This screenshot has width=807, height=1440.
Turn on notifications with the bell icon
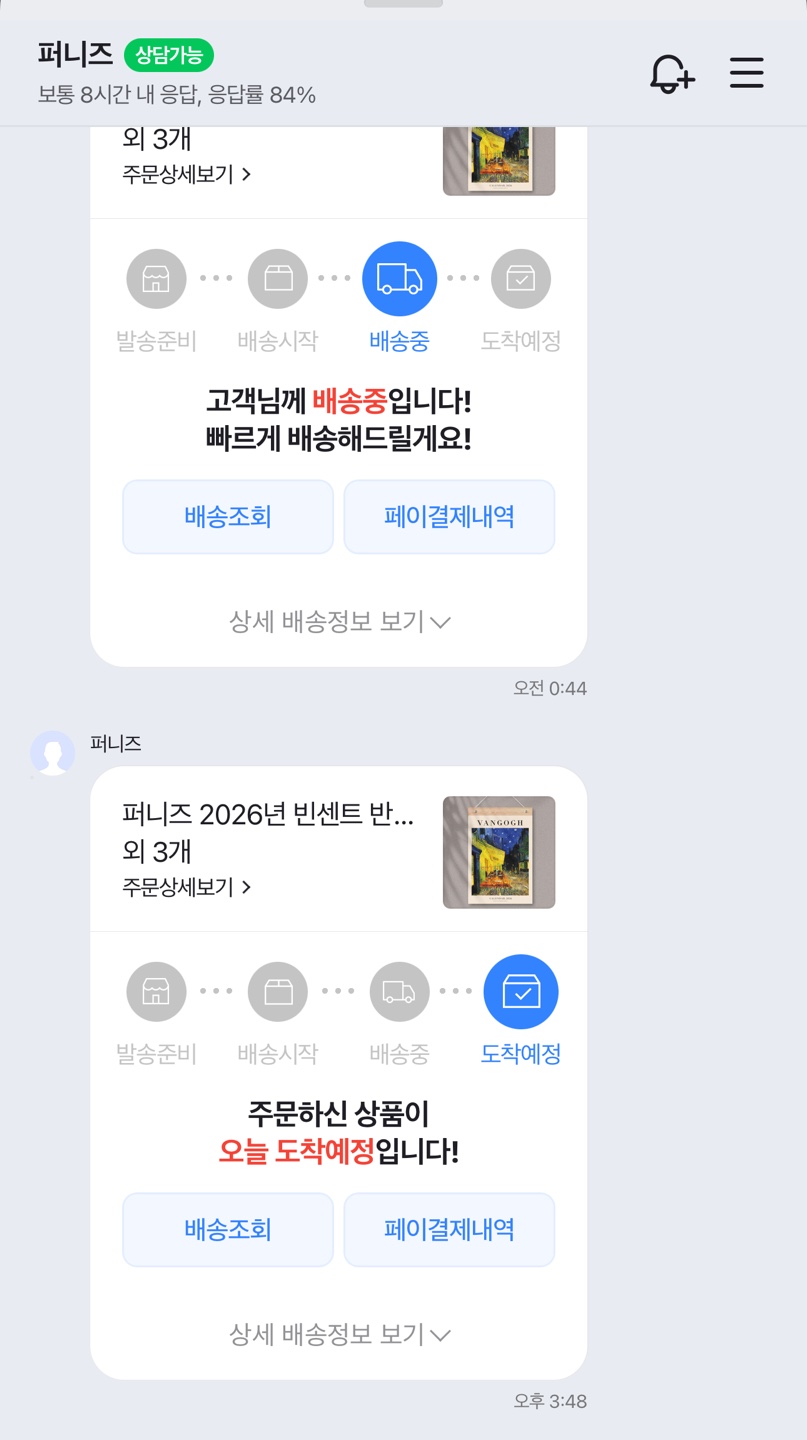coord(671,73)
